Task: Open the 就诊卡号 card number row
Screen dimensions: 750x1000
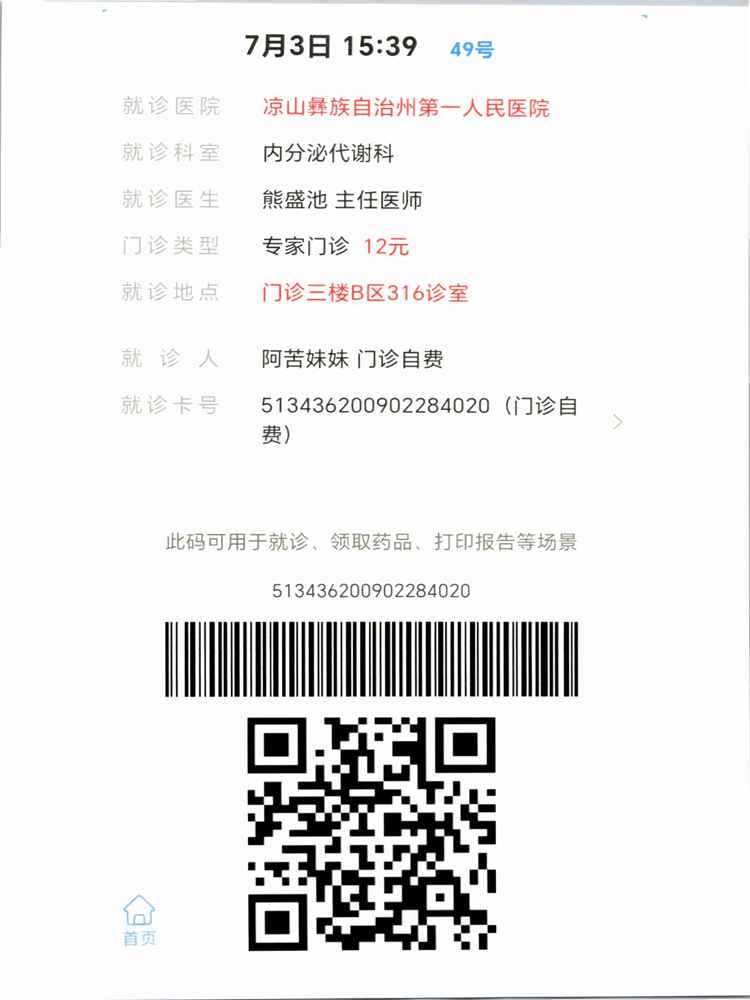Action: point(617,421)
